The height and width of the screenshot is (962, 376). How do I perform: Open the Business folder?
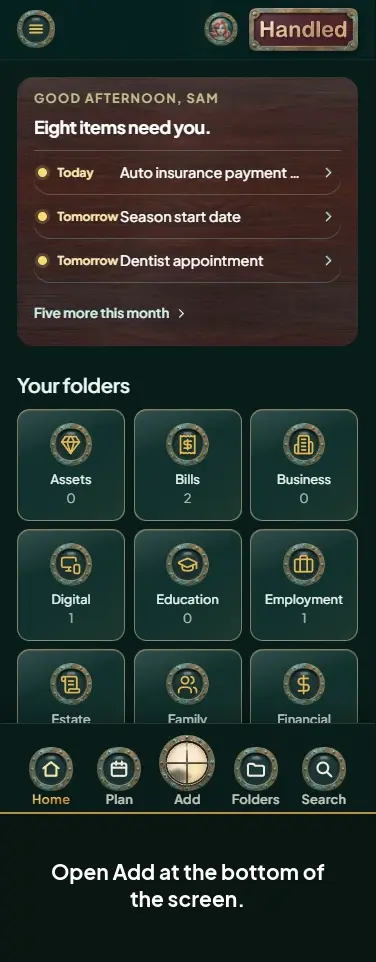click(304, 464)
